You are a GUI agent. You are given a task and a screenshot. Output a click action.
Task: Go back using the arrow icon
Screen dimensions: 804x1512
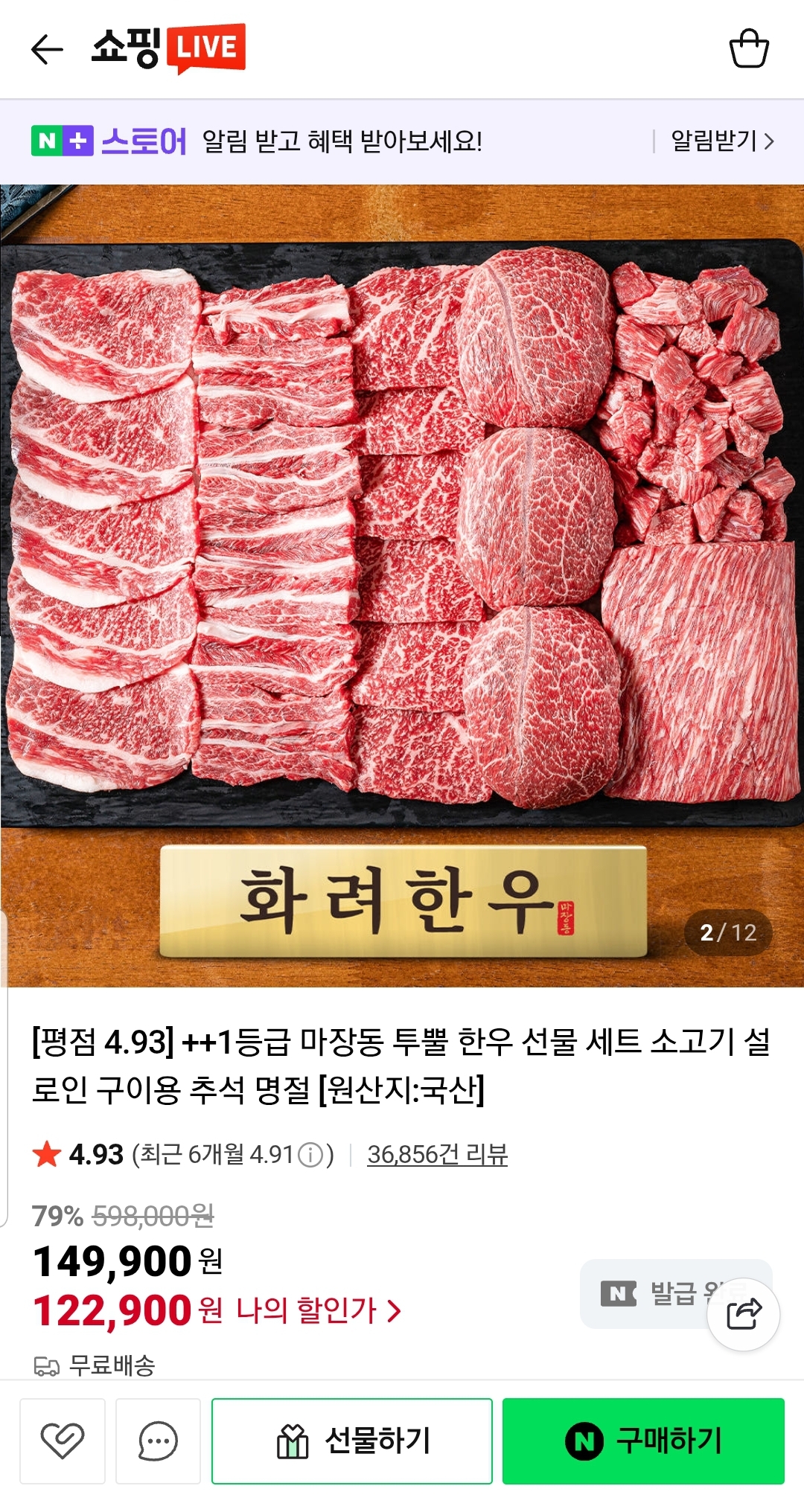pyautogui.click(x=47, y=50)
